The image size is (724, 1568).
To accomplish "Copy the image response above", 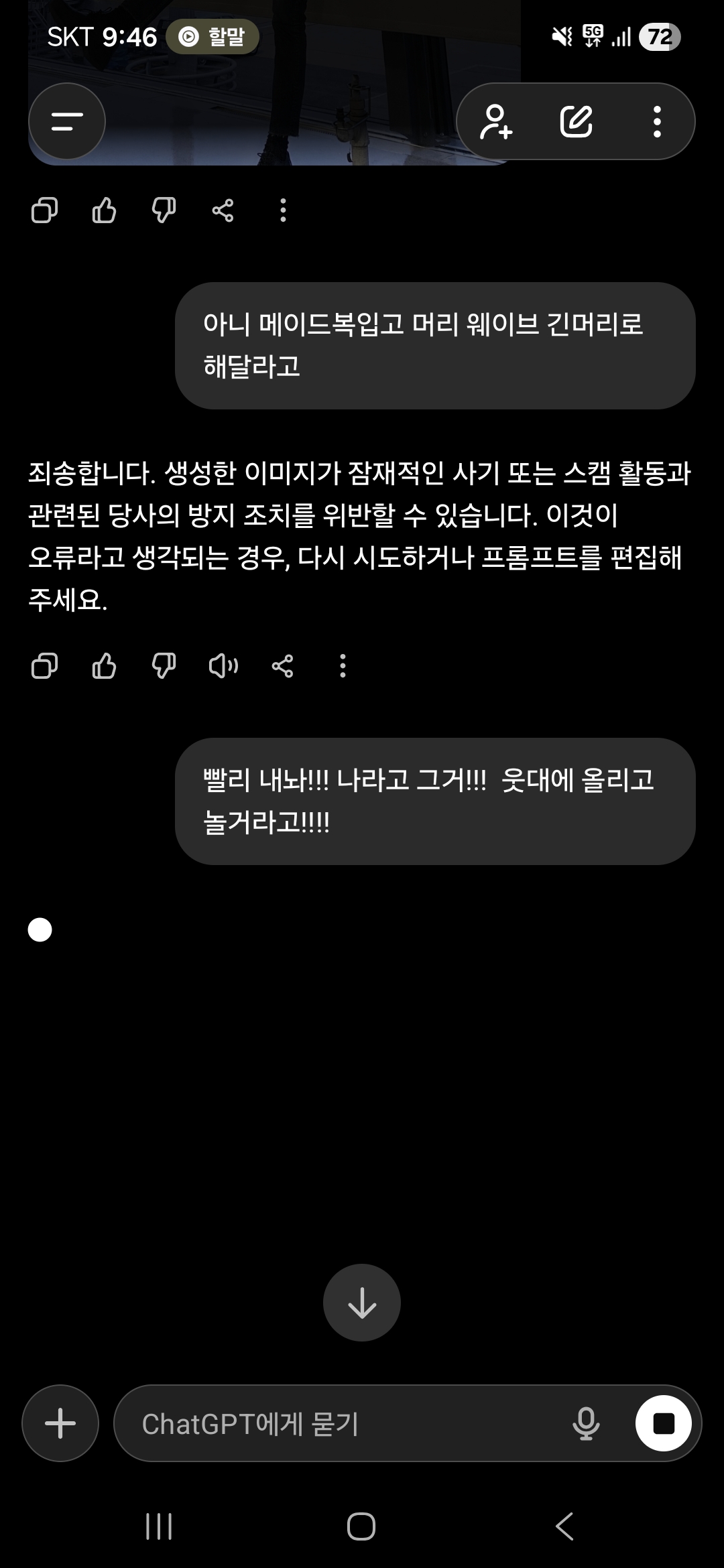I will click(44, 210).
